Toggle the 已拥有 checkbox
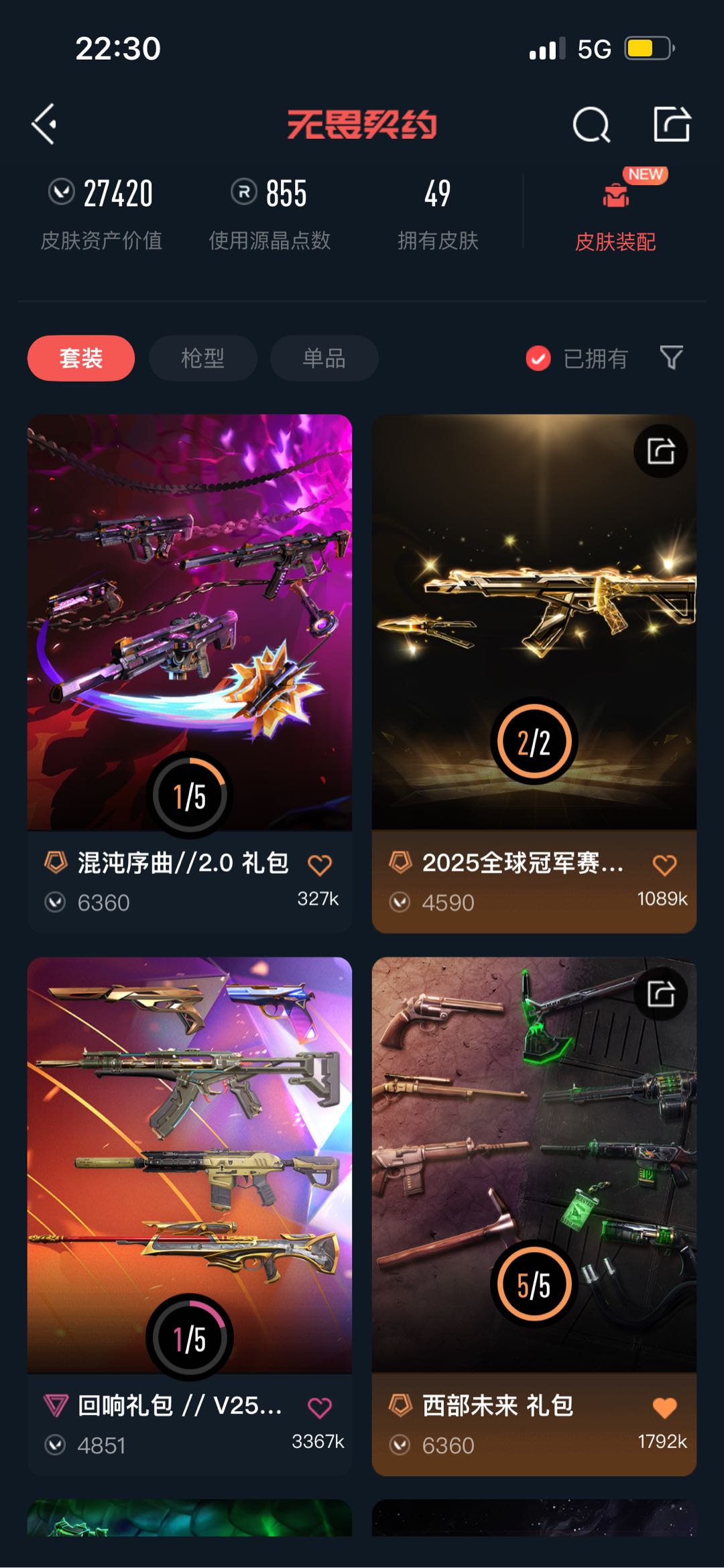724x1568 pixels. (x=538, y=359)
